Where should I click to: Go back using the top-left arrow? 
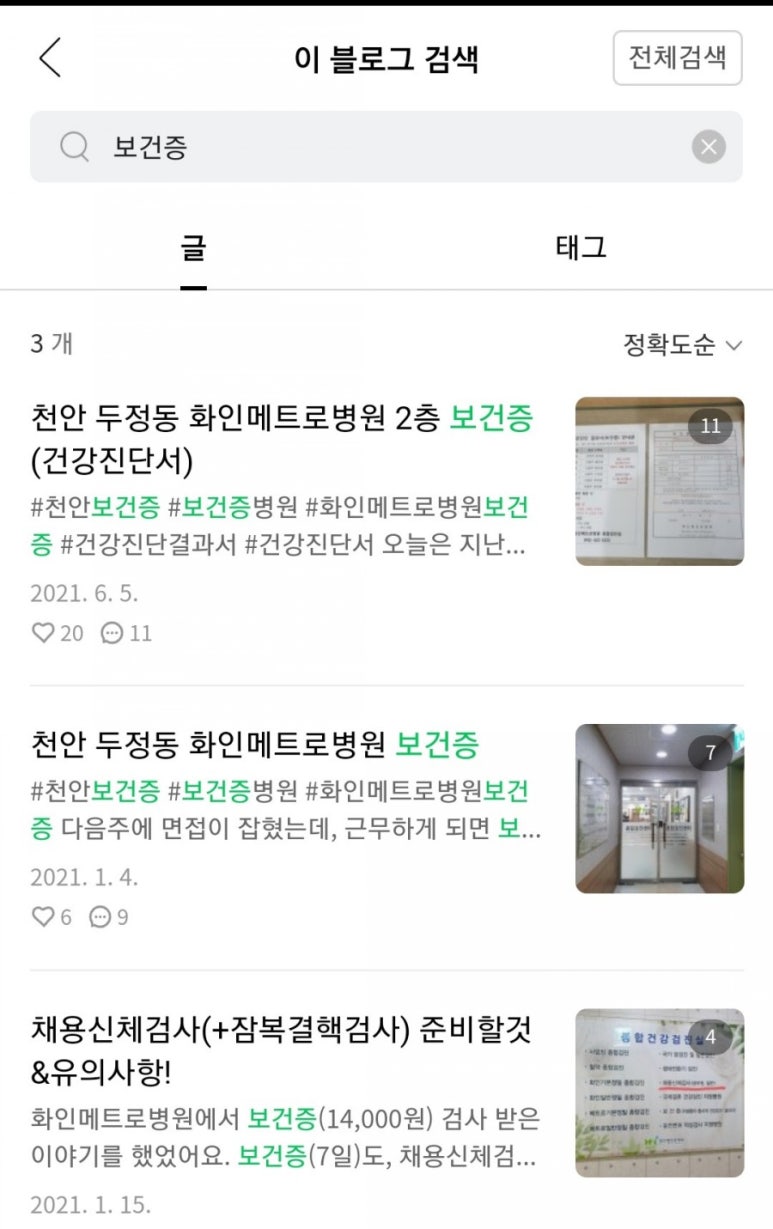click(50, 58)
